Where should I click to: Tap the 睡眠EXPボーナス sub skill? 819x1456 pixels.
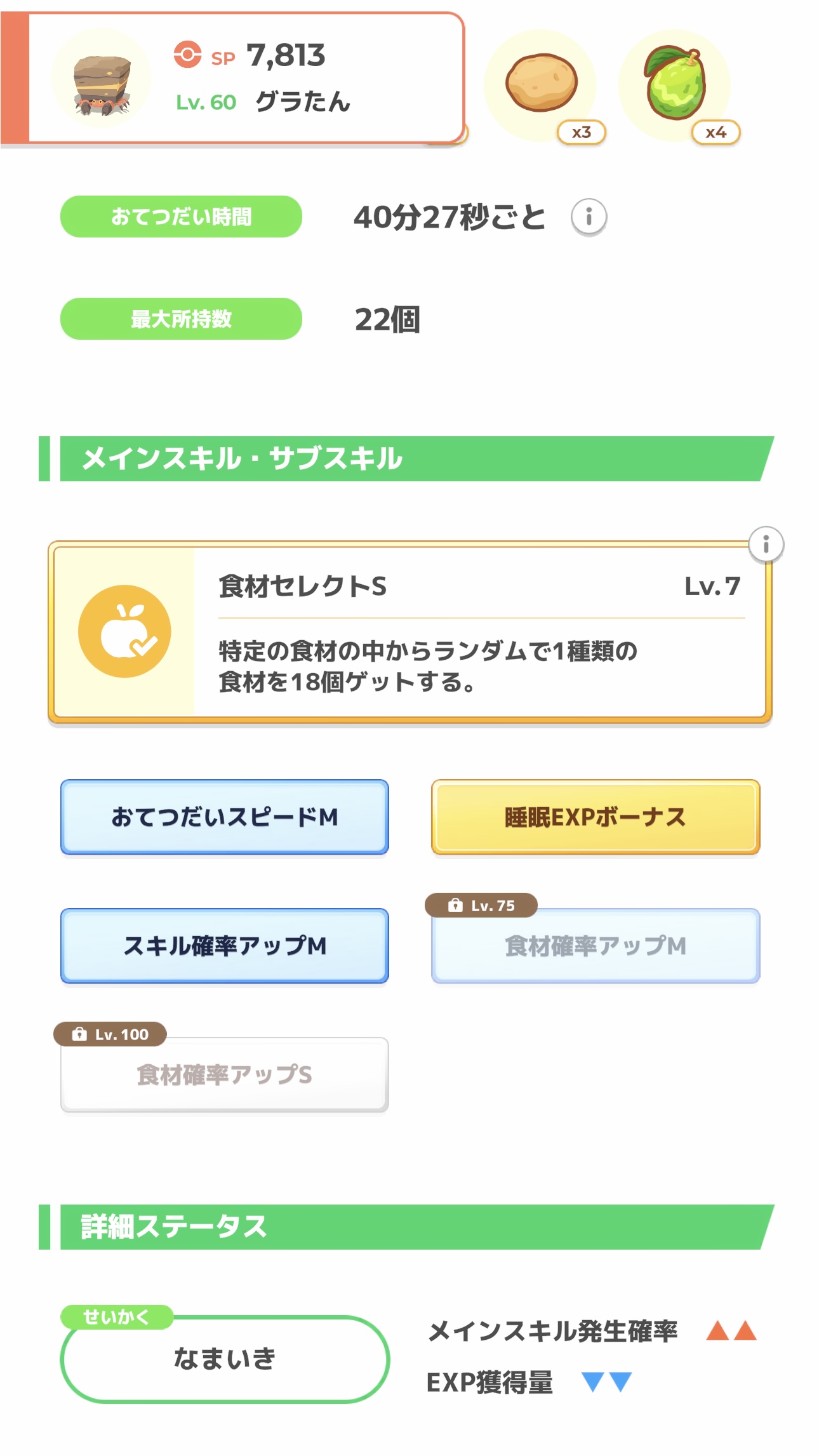click(x=595, y=817)
